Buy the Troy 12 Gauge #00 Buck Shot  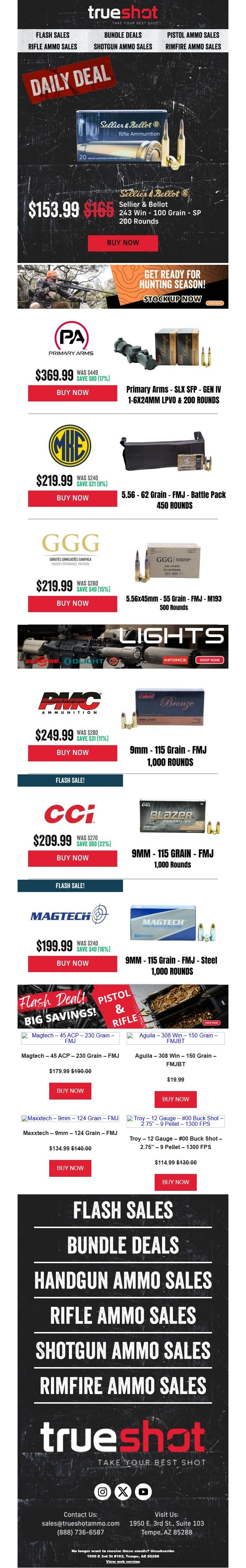[175, 1182]
